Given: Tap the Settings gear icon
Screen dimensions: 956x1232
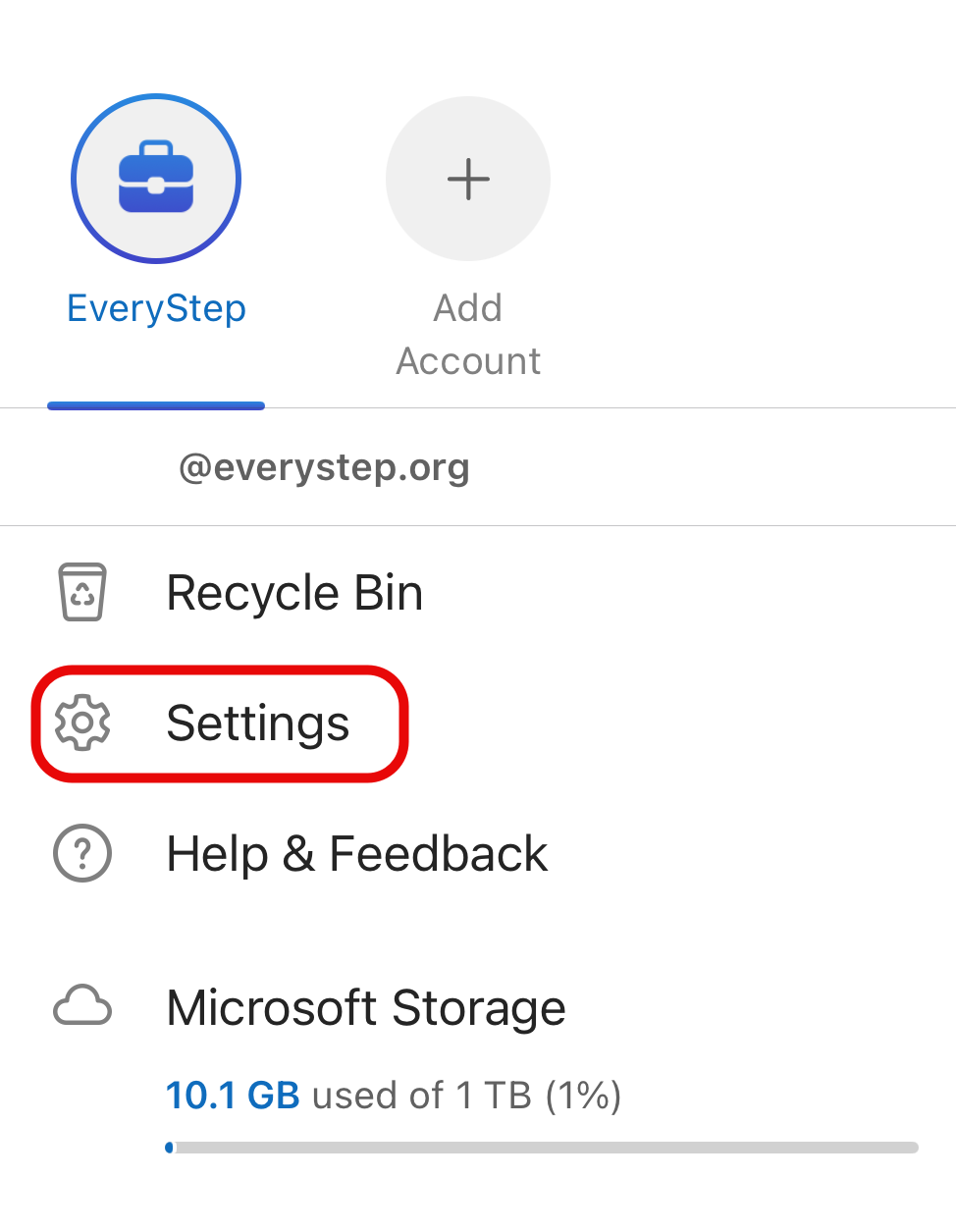Looking at the screenshot, I should click(x=82, y=723).
